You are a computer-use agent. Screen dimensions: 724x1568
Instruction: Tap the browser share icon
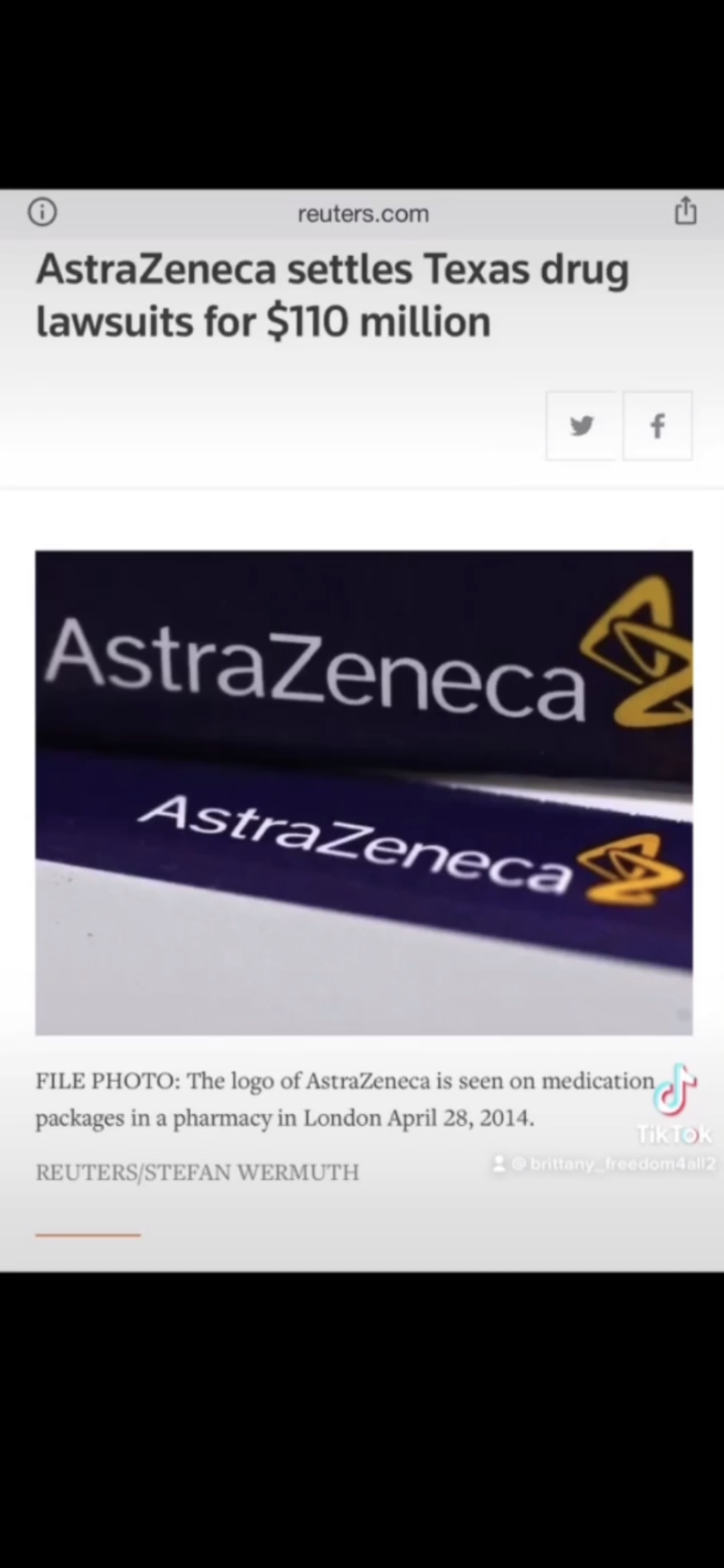pyautogui.click(x=685, y=211)
